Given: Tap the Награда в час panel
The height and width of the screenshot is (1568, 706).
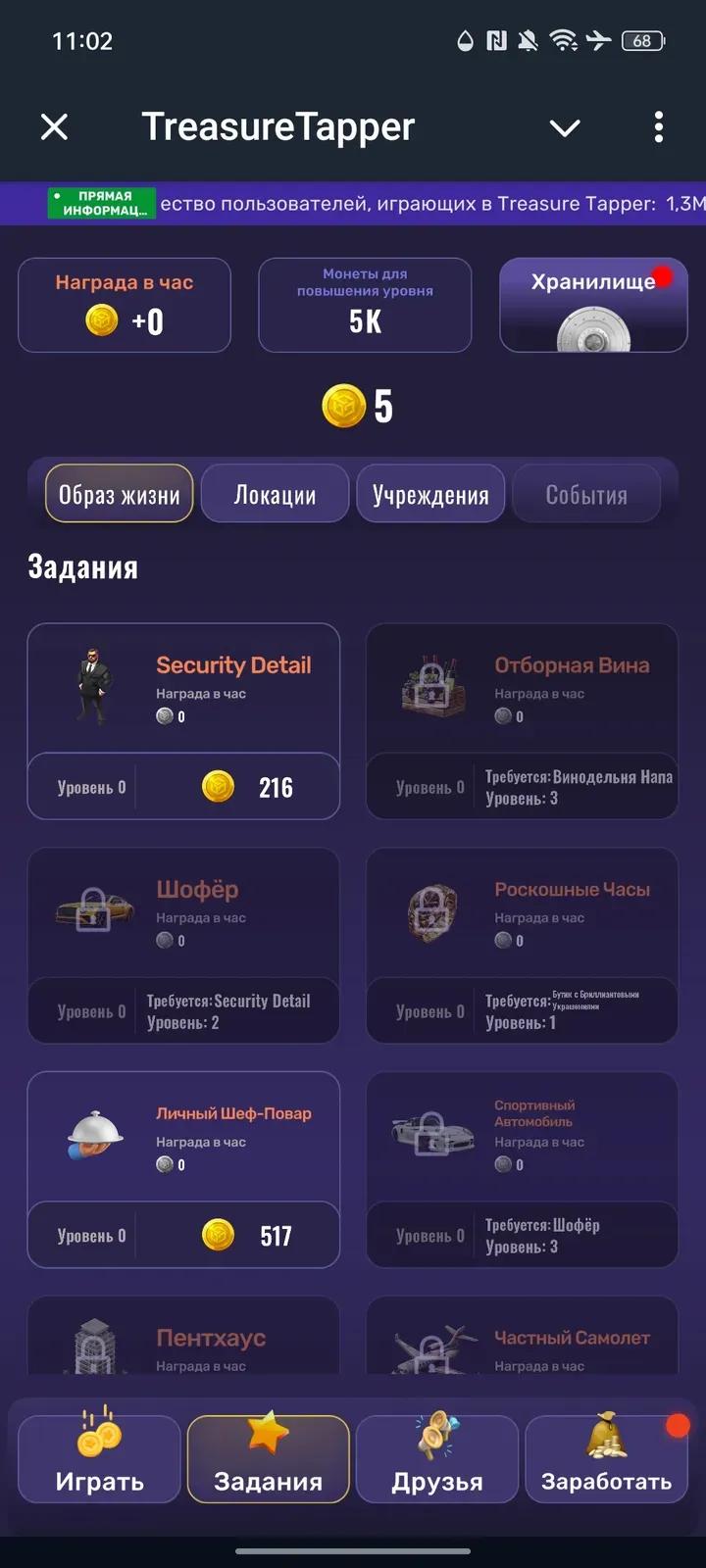Looking at the screenshot, I should tap(125, 305).
